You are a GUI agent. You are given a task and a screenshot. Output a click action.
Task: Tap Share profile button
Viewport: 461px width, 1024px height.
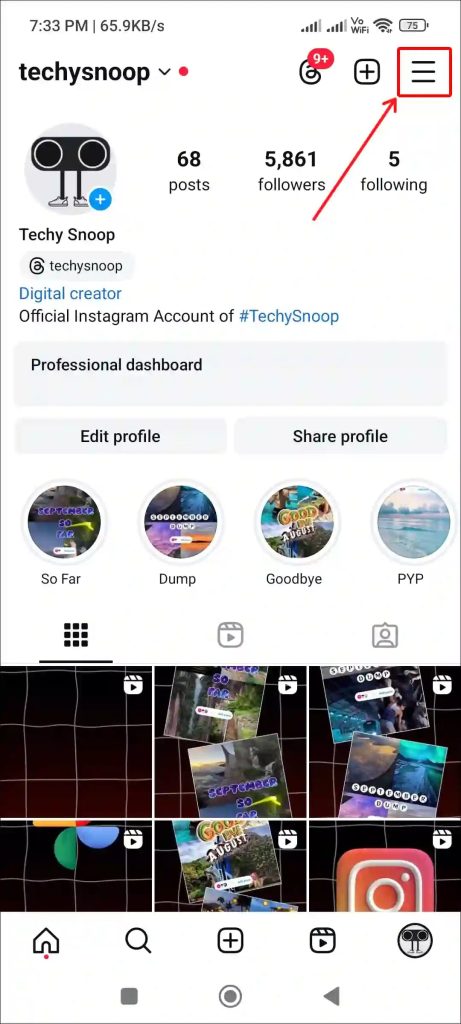(340, 436)
